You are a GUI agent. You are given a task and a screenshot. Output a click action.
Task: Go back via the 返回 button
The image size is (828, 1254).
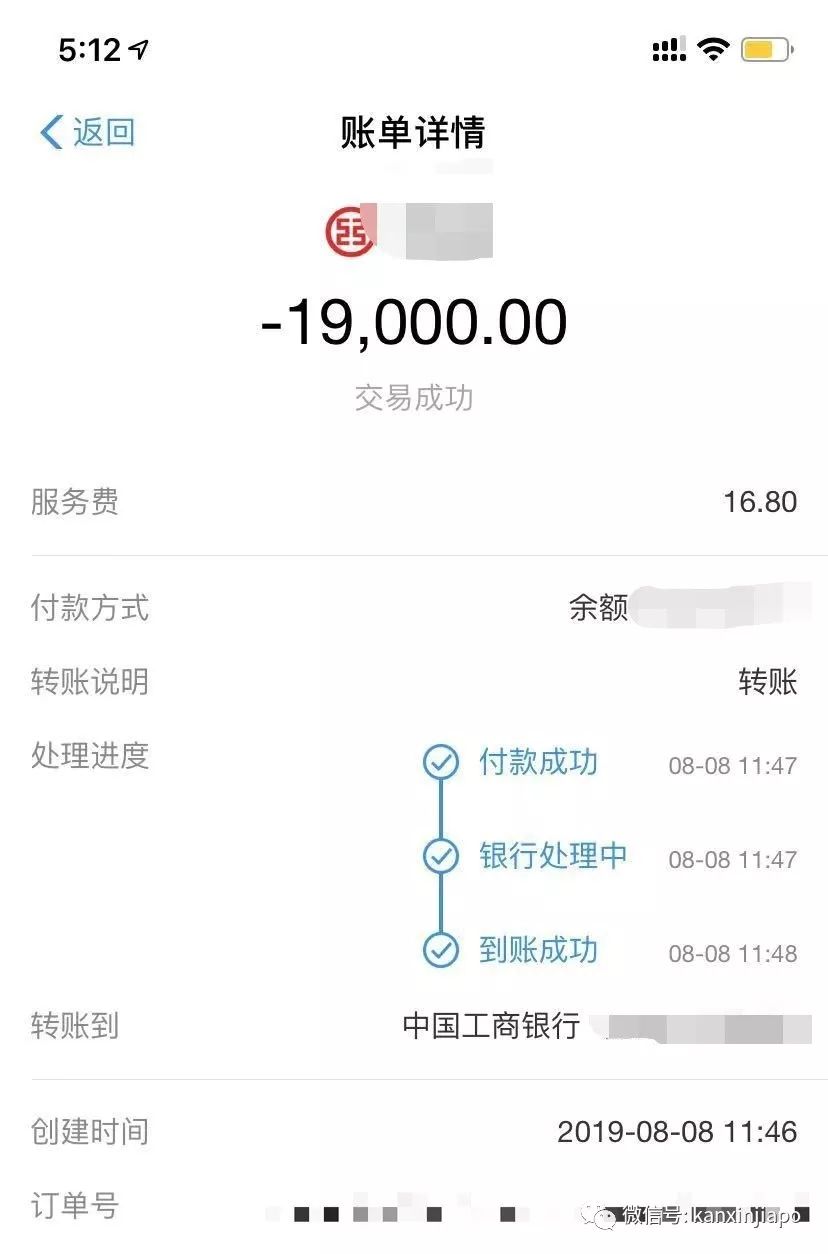click(x=88, y=132)
